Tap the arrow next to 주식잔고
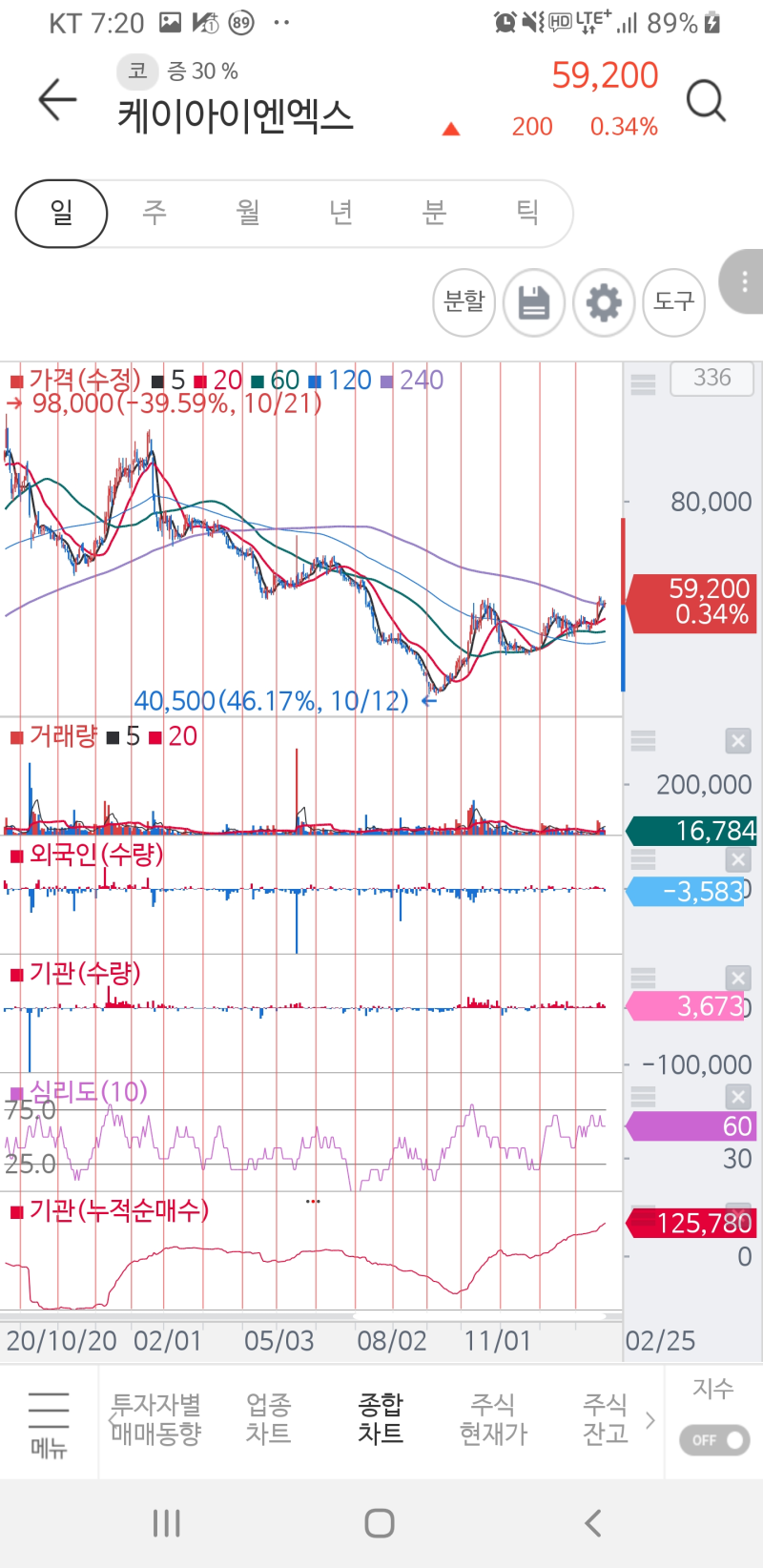 click(650, 1421)
